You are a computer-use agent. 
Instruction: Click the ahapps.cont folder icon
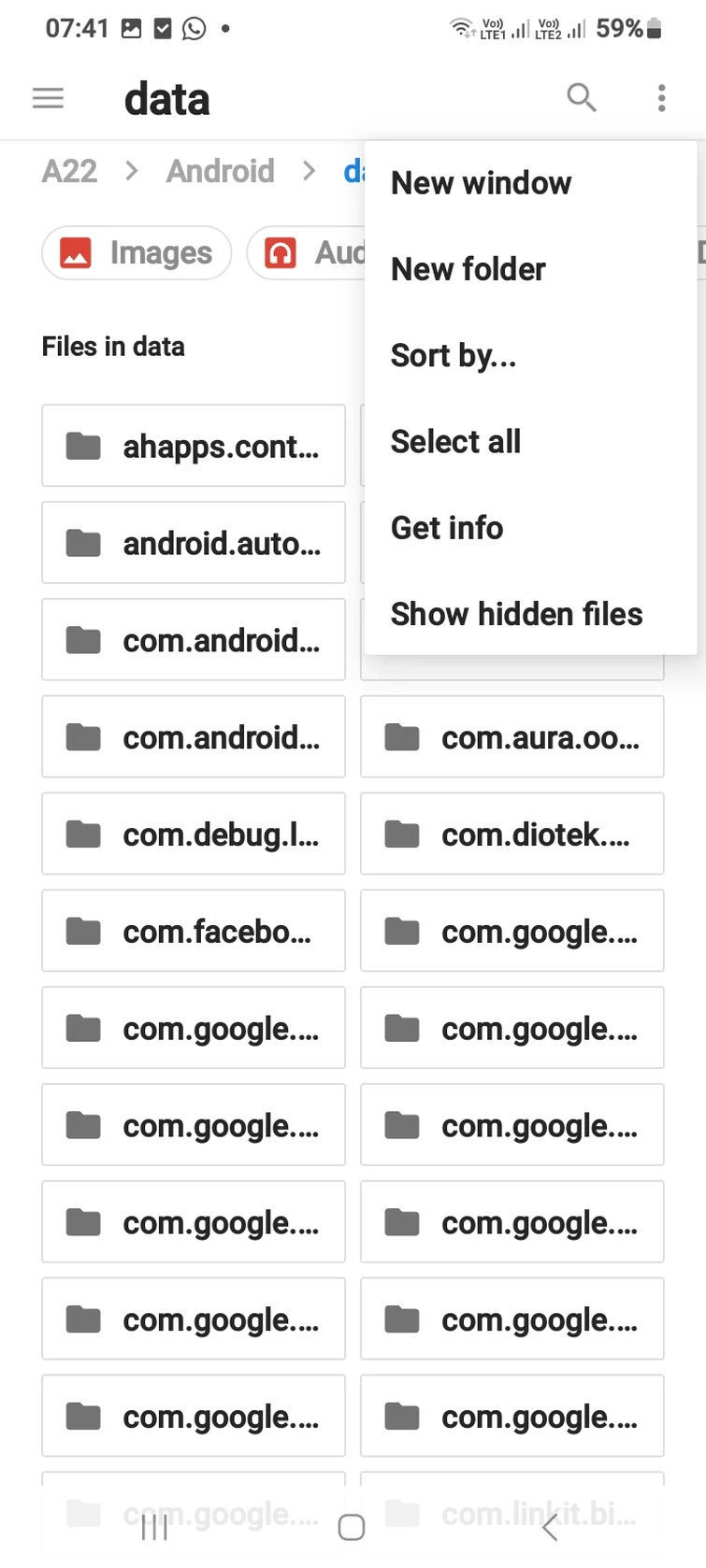tap(82, 446)
